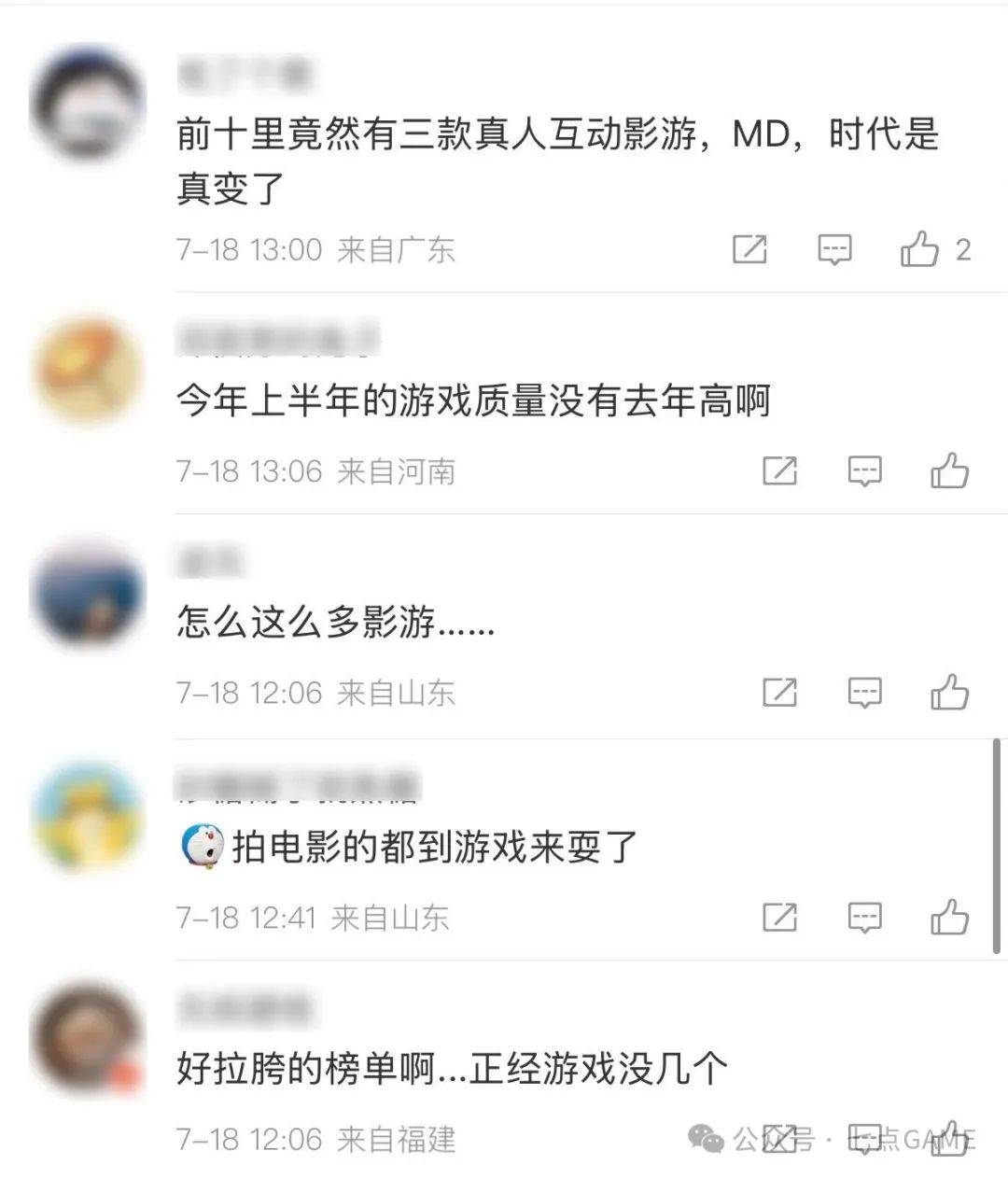The image size is (1008, 1179).
Task: Repost the comment about 三款真人互动影游
Action: [749, 249]
